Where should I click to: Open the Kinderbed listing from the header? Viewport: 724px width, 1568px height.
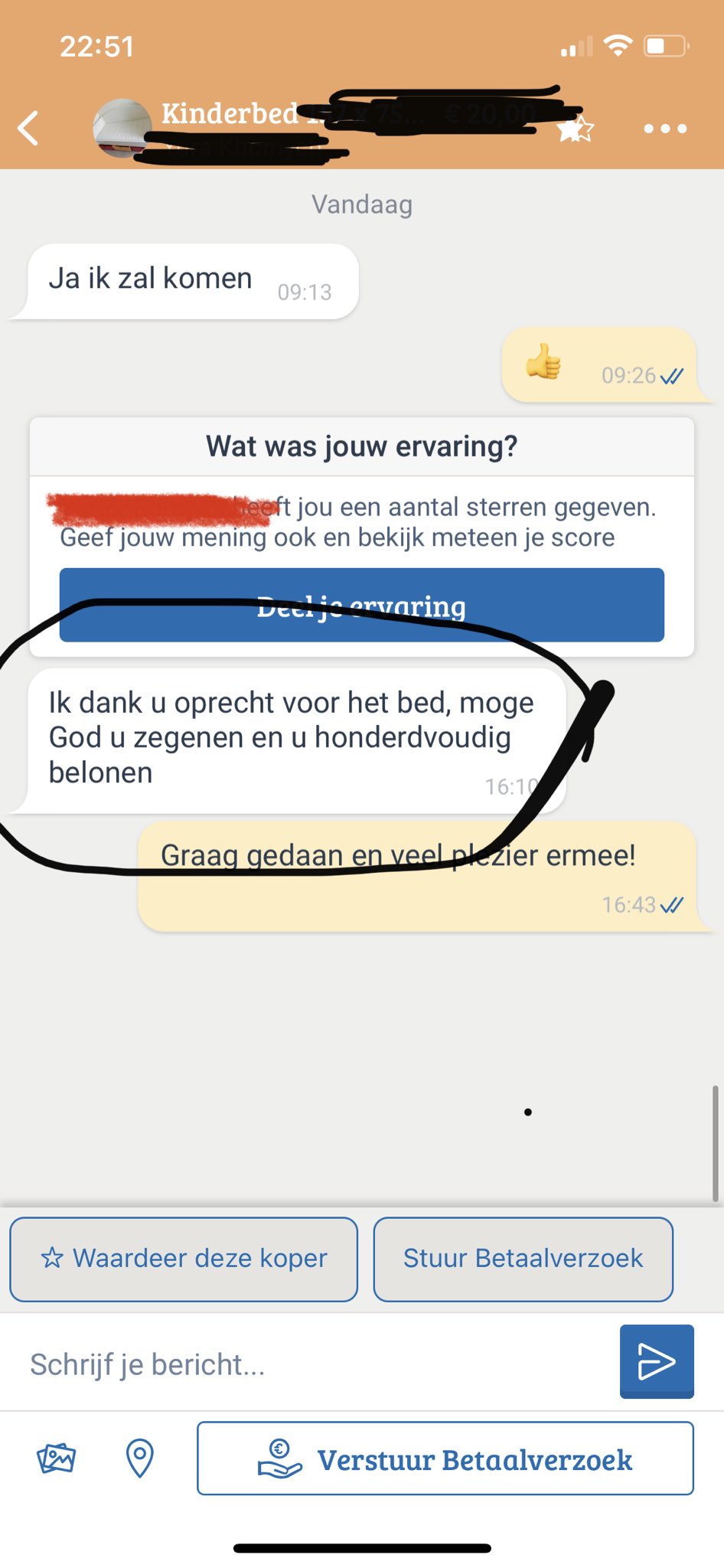230,115
